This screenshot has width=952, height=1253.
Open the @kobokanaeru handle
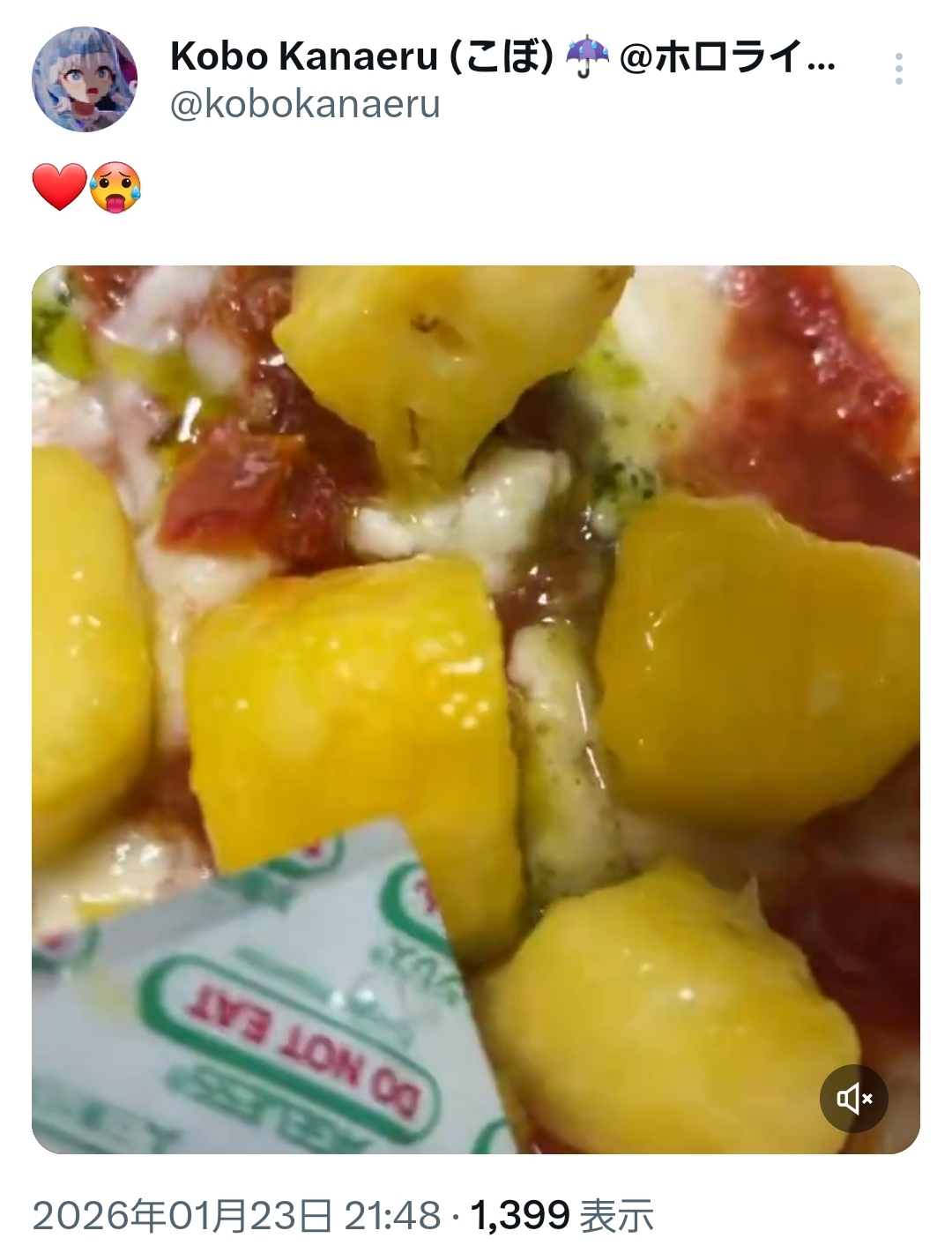[x=304, y=105]
